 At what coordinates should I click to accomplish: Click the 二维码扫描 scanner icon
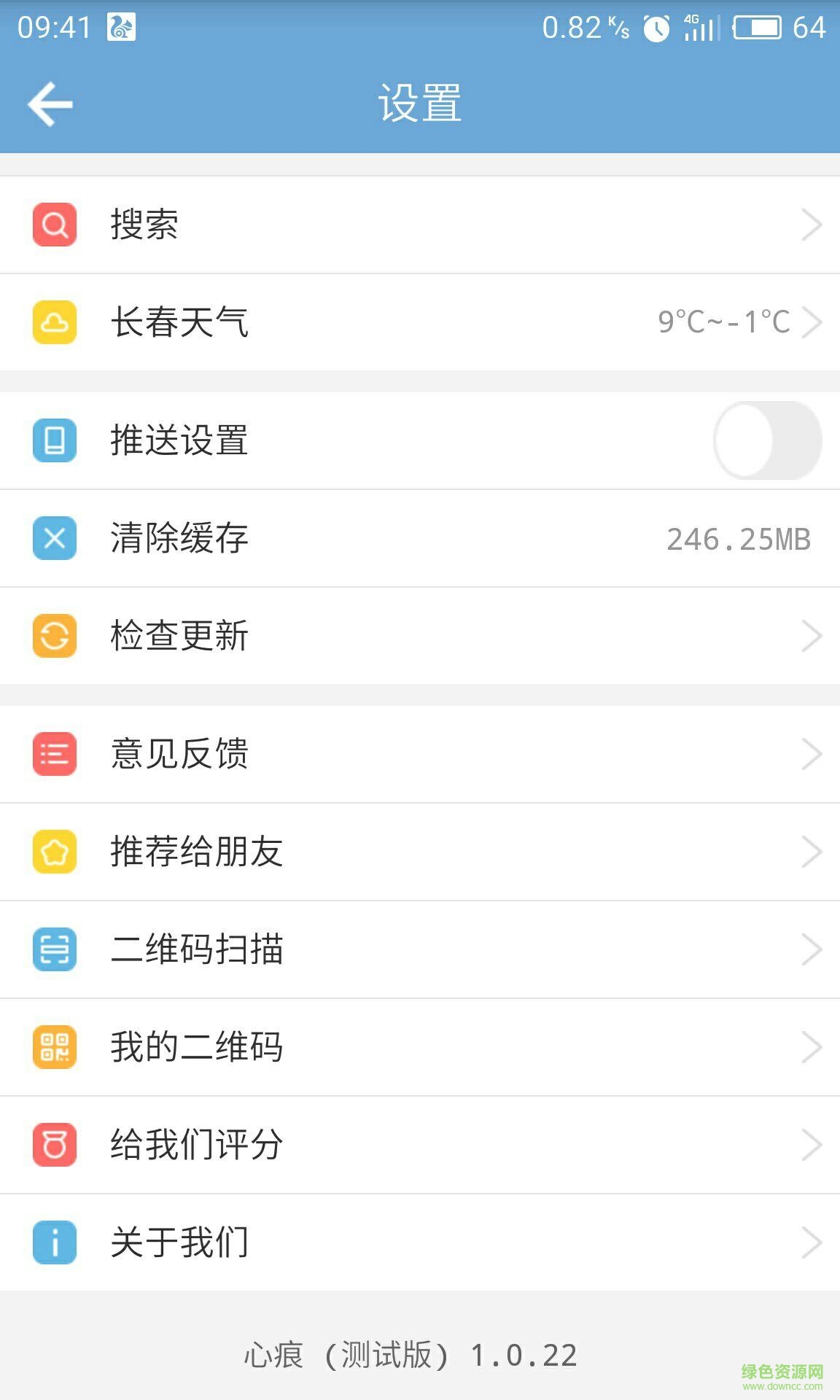pos(55,949)
